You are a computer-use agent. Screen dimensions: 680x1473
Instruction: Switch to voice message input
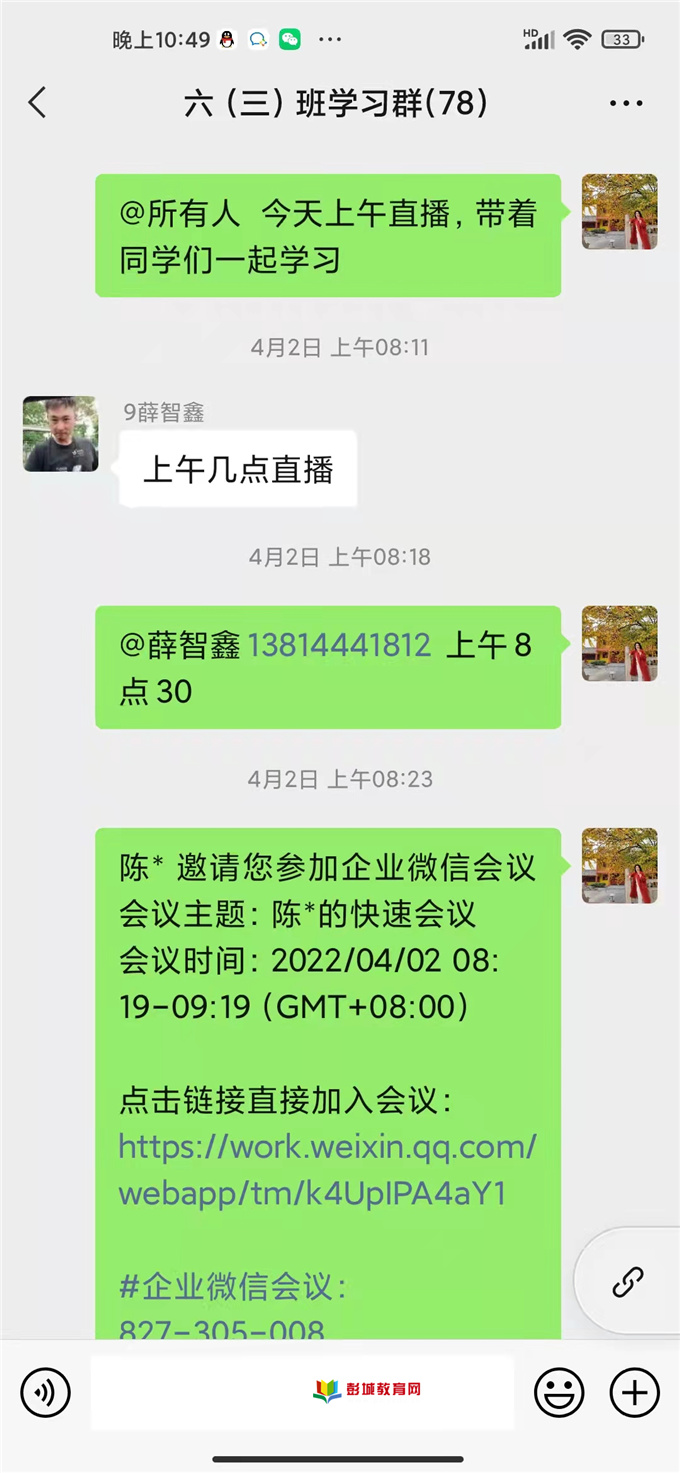pos(46,1392)
